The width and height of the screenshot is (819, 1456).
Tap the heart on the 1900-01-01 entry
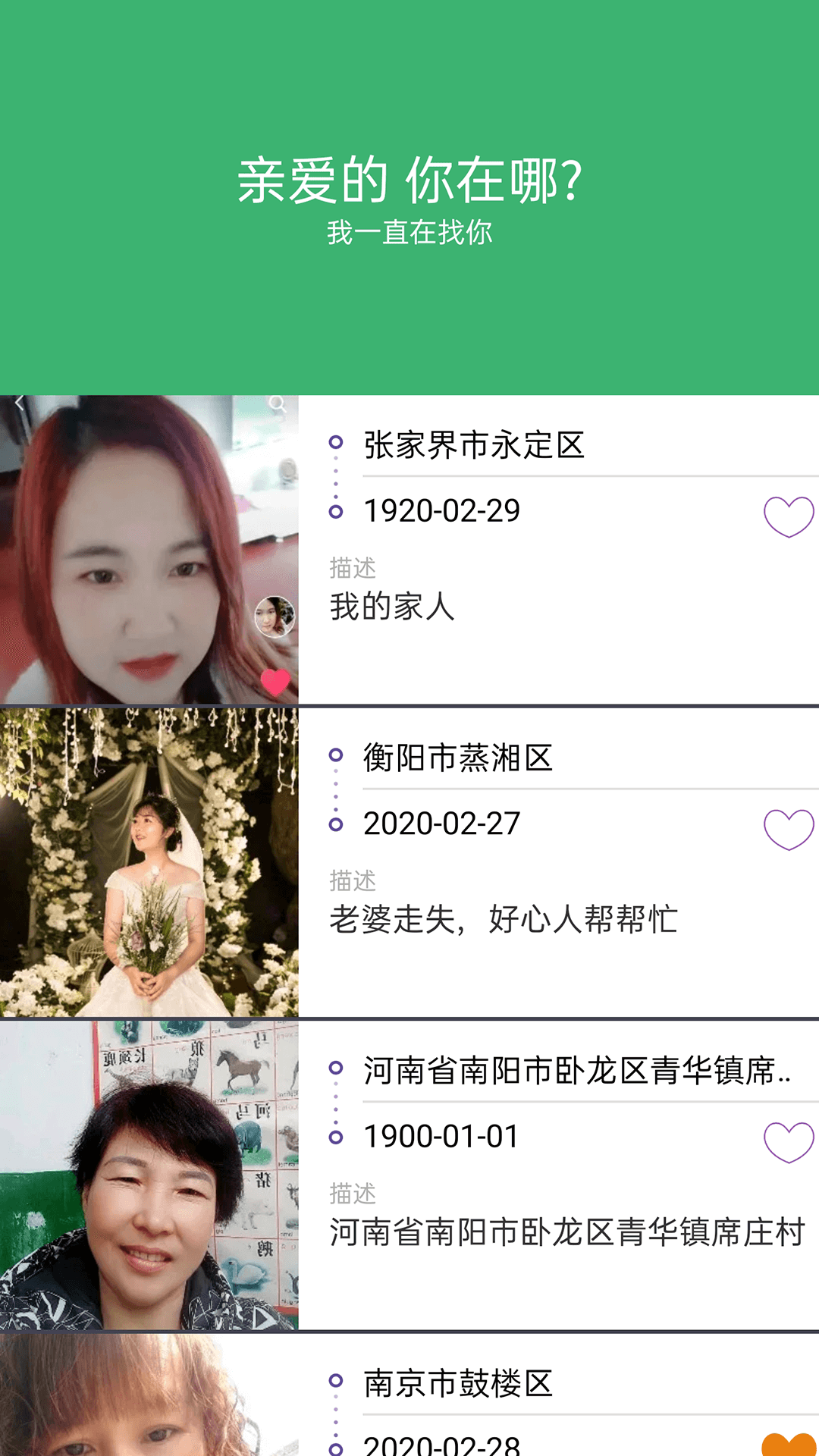pyautogui.click(x=788, y=1142)
